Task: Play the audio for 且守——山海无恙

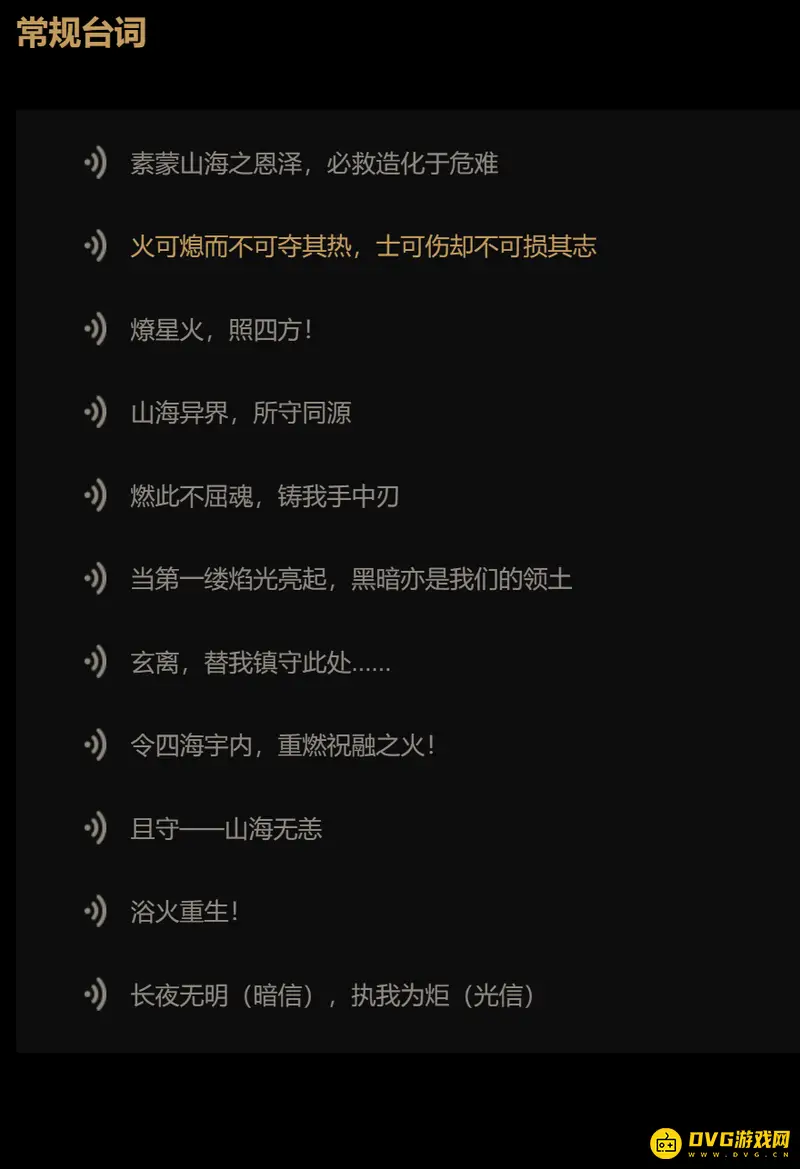Action: click(x=97, y=828)
